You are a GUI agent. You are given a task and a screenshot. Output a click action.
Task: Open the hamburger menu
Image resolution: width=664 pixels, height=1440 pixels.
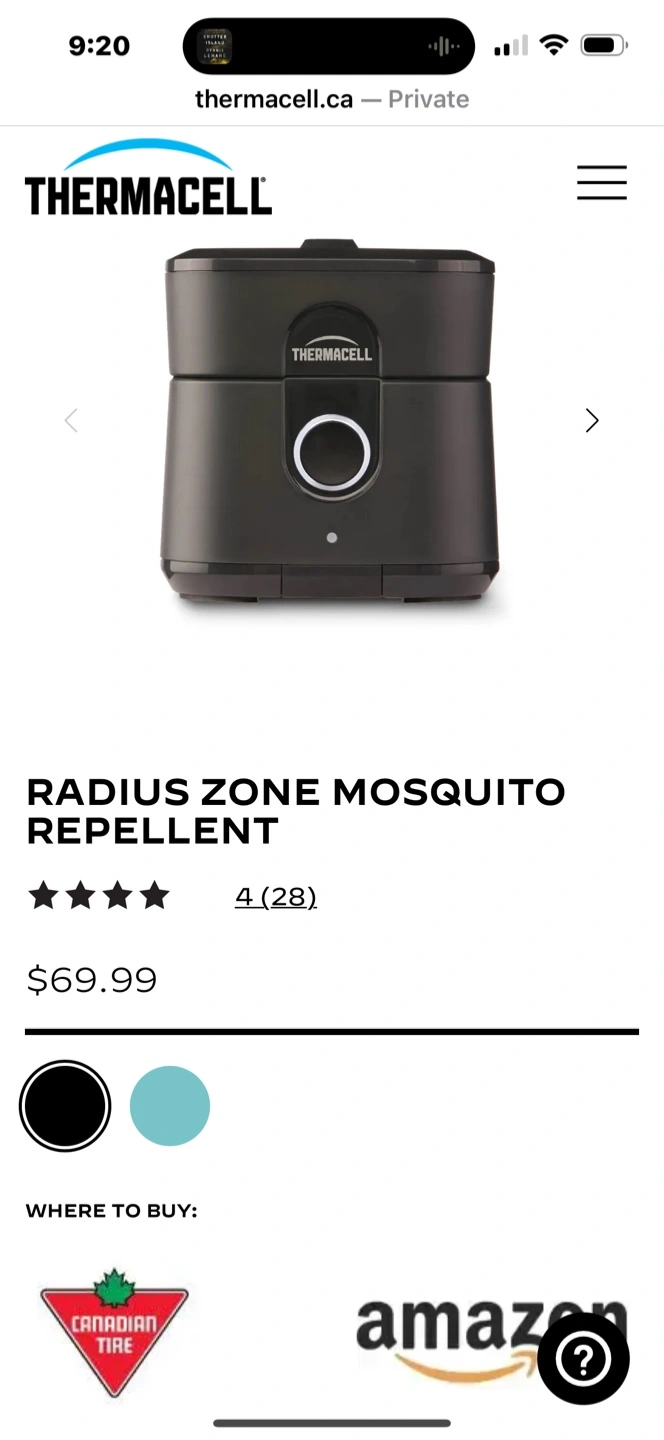point(601,183)
